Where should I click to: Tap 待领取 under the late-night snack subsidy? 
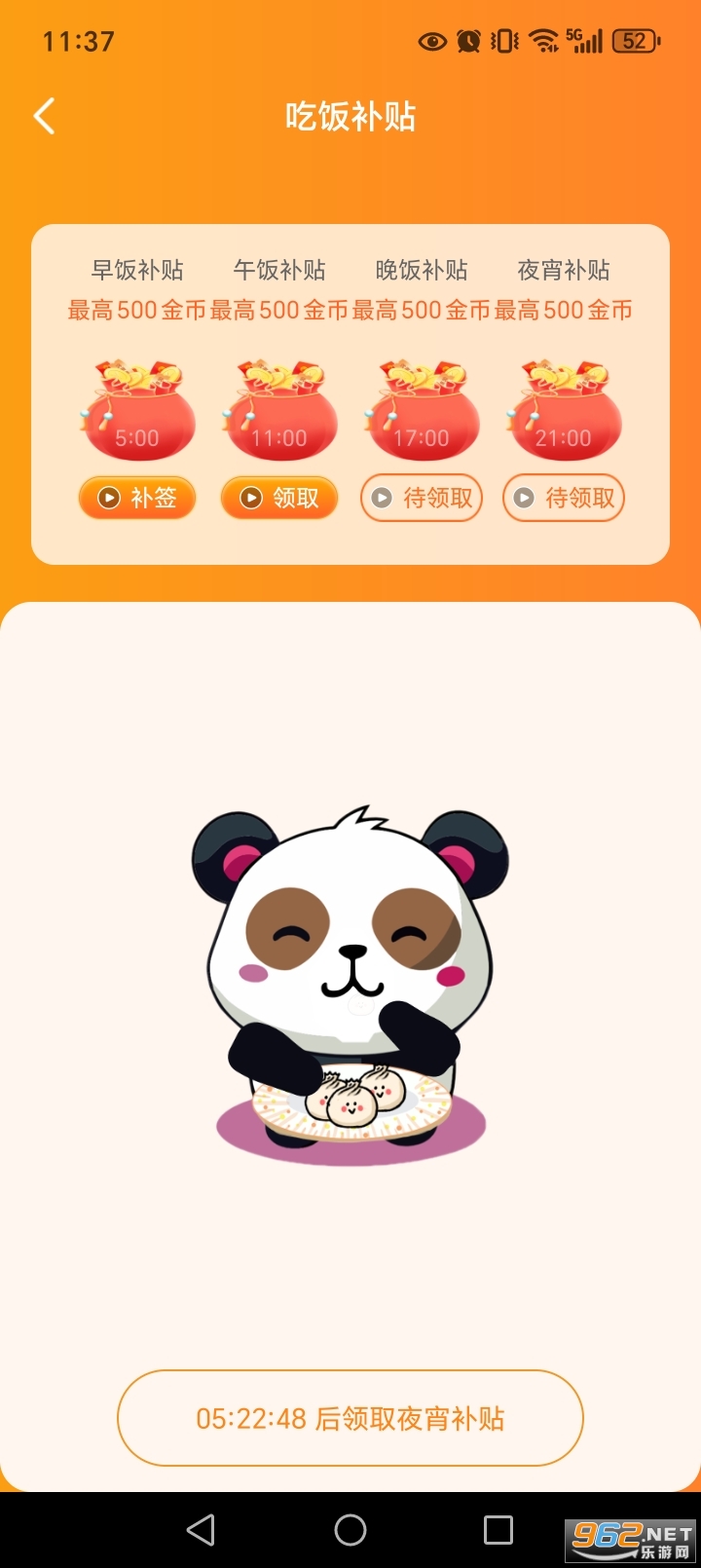point(564,498)
